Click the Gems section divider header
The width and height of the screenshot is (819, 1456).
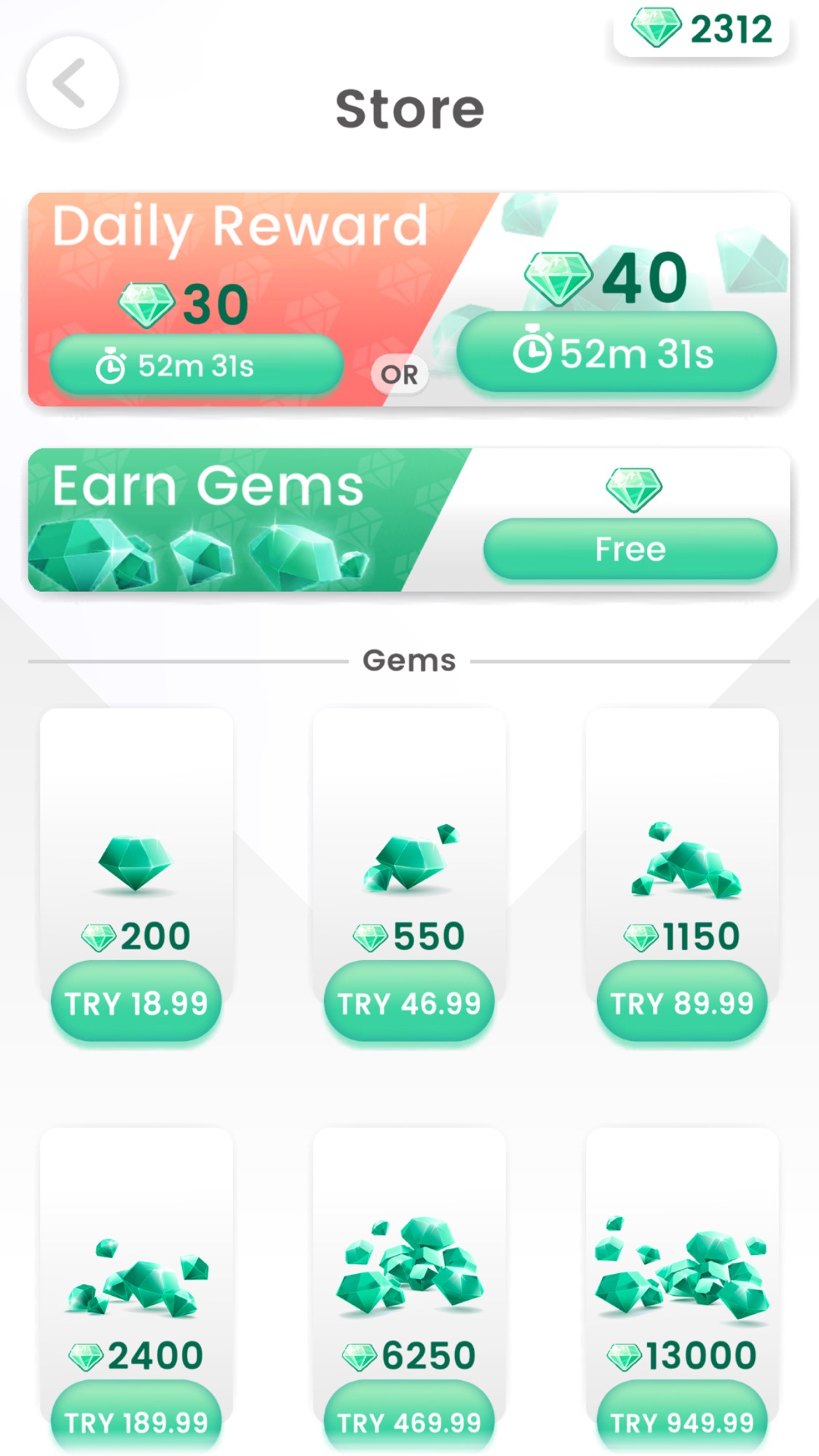[409, 660]
